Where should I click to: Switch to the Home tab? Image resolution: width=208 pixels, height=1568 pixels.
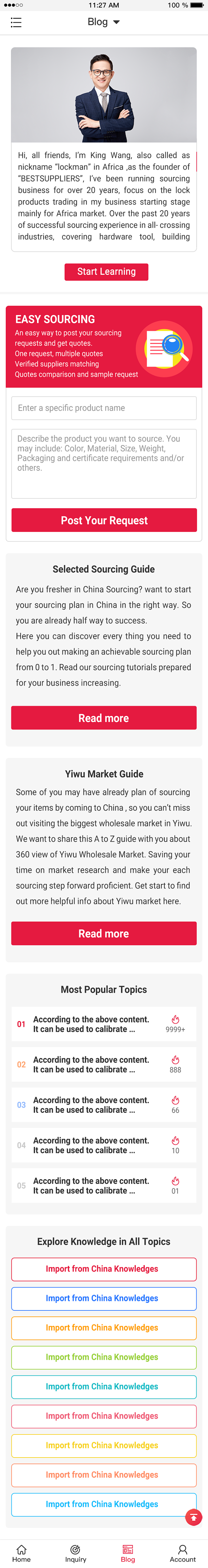click(x=21, y=1553)
